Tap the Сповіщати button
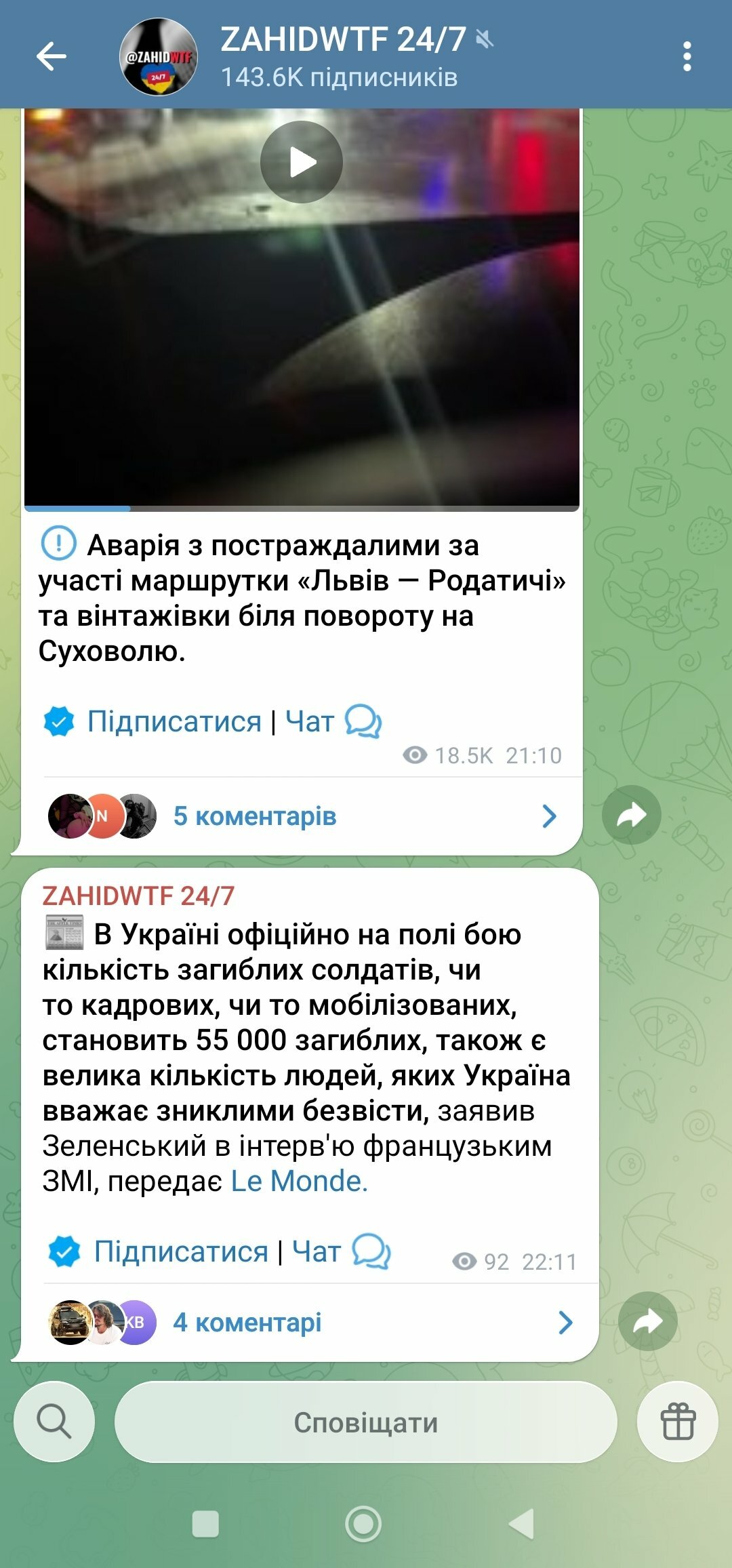Image resolution: width=732 pixels, height=1568 pixels. 365,1422
